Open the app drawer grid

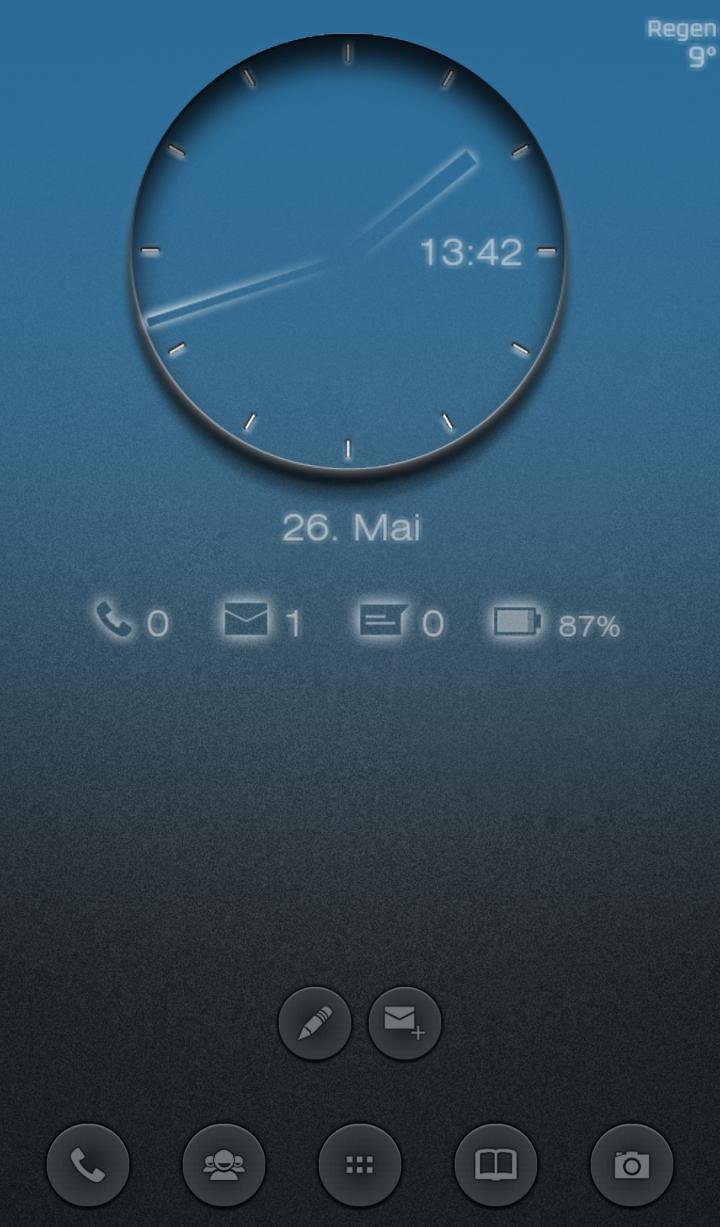pos(360,1165)
